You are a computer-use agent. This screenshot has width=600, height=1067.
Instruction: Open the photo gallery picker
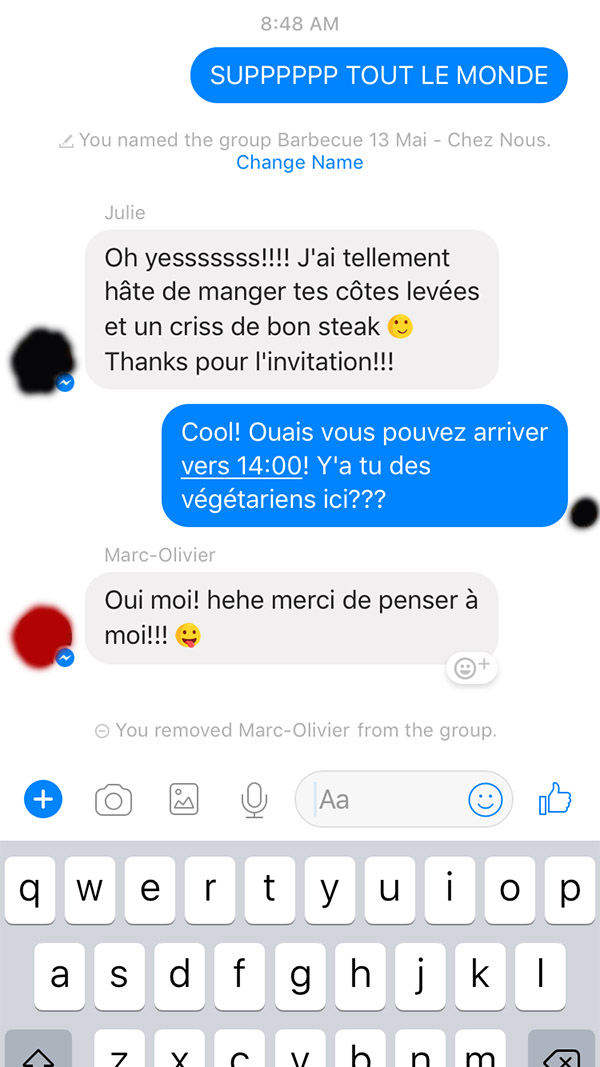184,799
